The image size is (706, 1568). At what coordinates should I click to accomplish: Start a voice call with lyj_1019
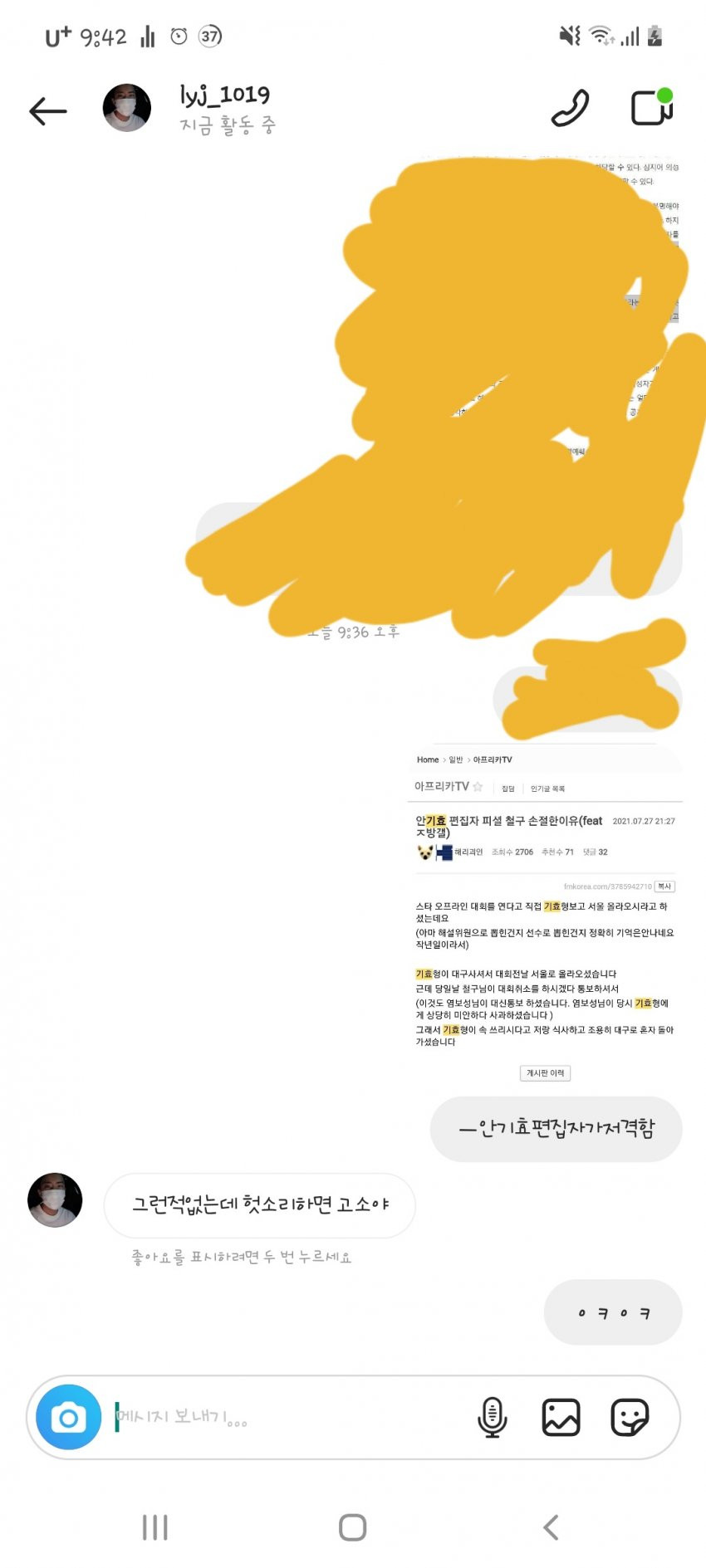570,108
